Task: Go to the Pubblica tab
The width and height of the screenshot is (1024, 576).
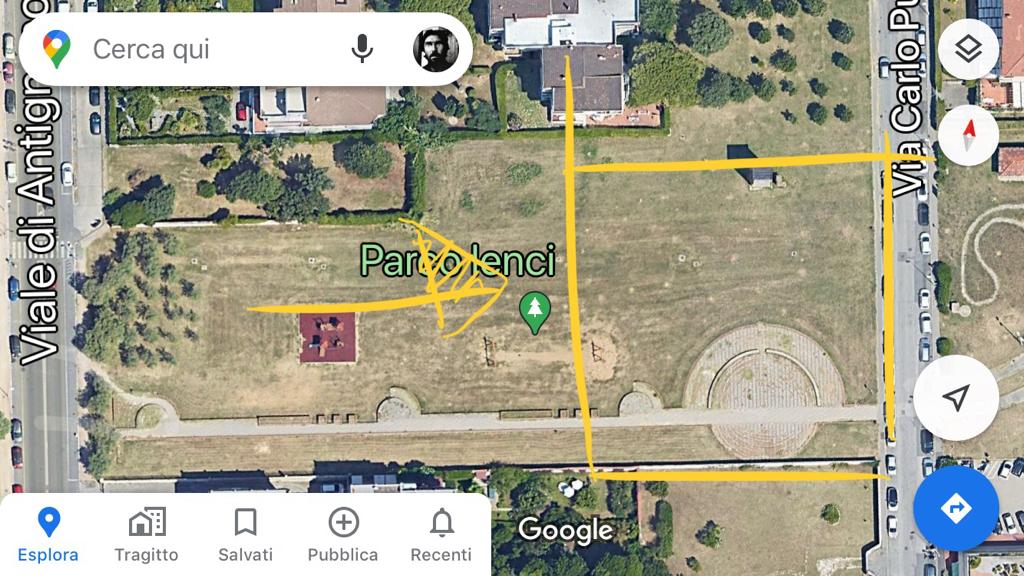Action: pos(343,535)
